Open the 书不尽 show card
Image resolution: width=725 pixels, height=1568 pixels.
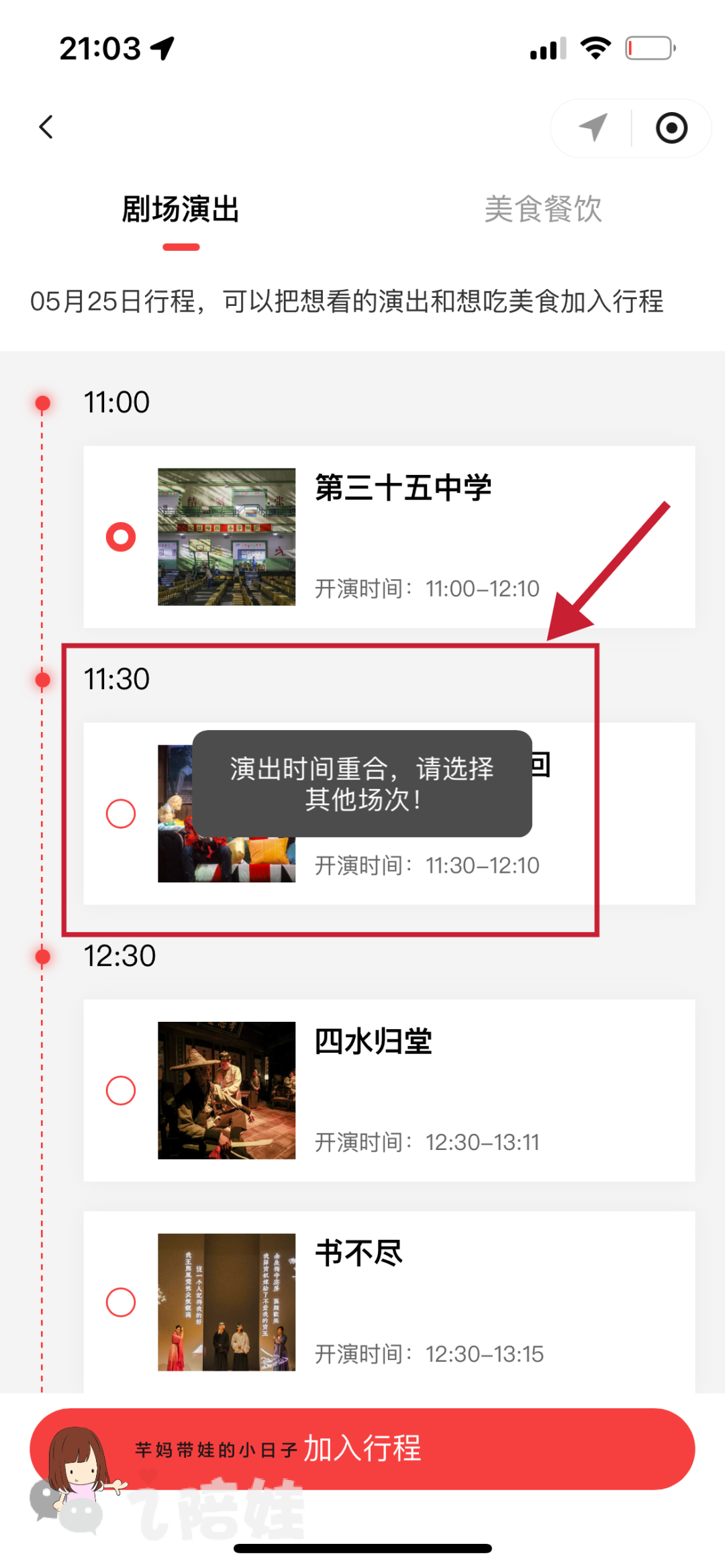point(389,1302)
